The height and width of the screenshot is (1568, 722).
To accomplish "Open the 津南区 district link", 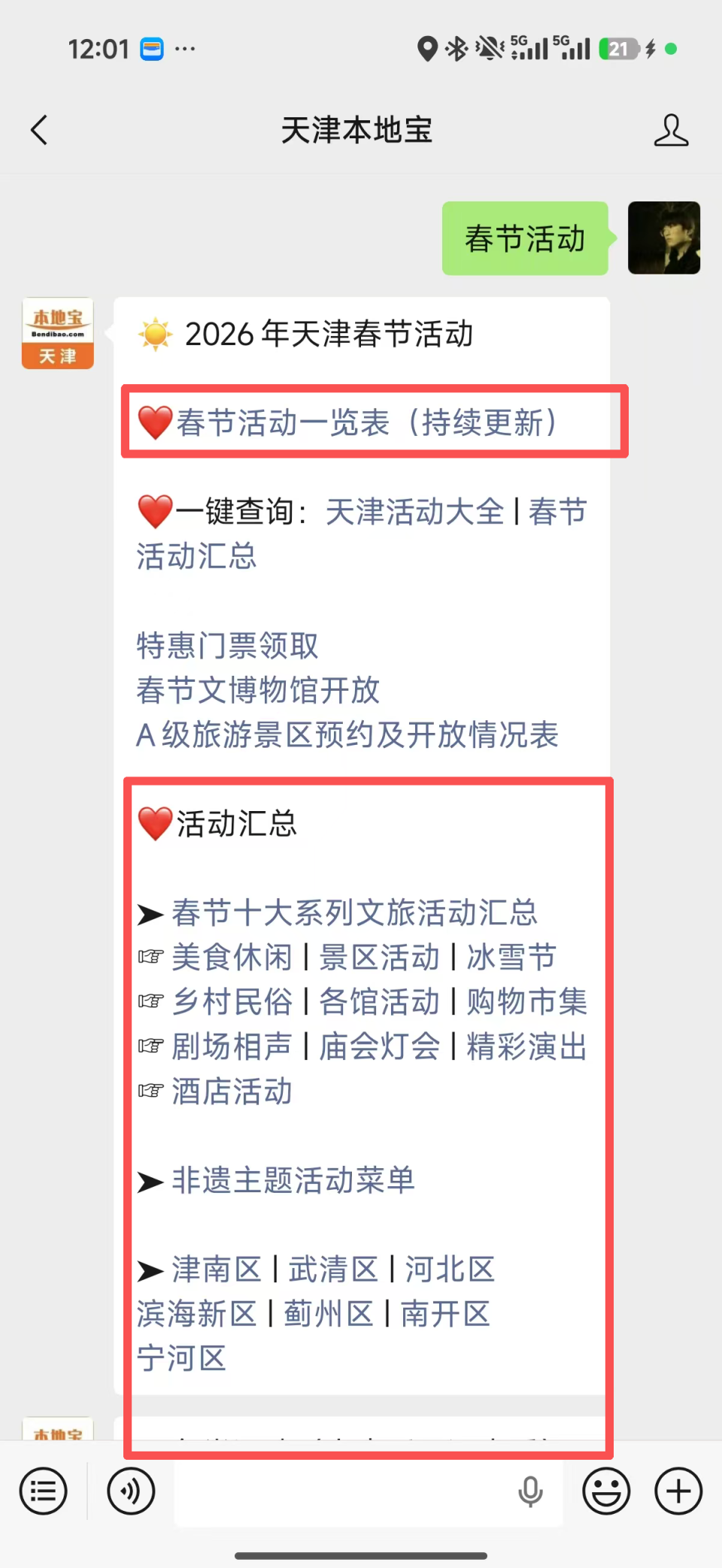I will click(215, 1270).
